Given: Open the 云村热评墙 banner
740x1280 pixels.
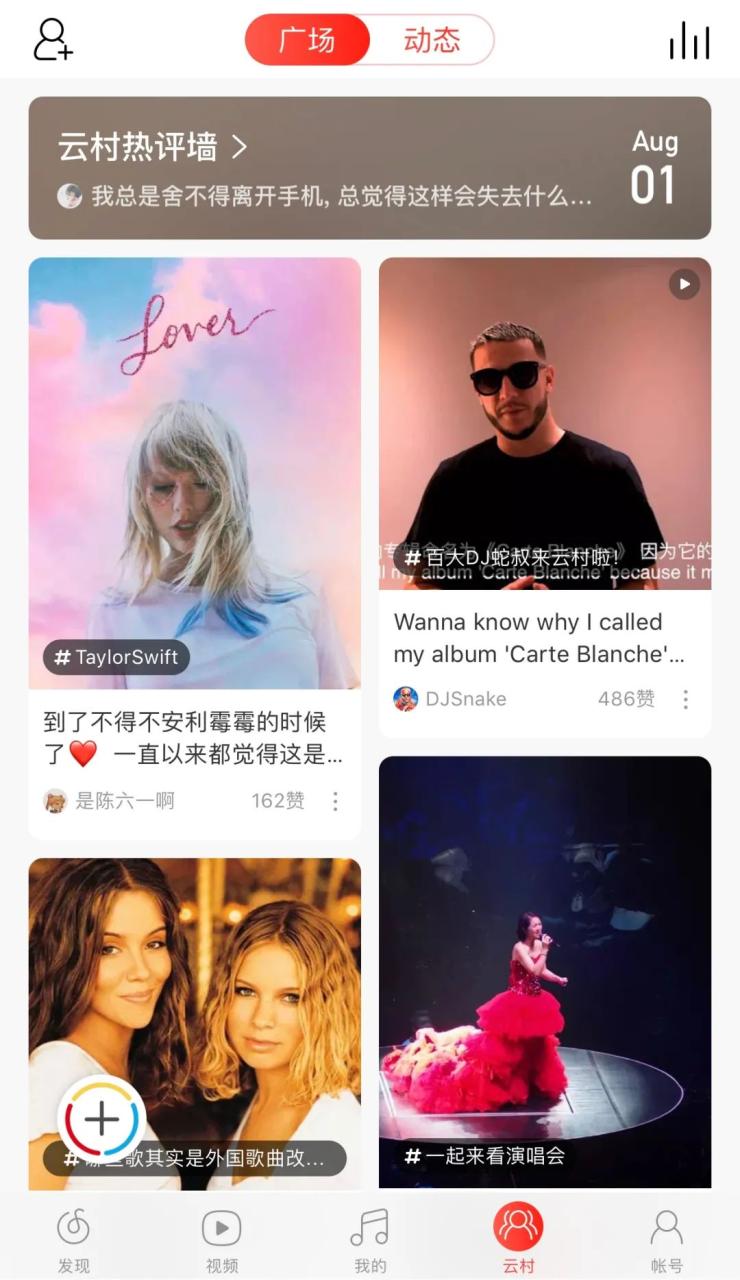Looking at the screenshot, I should [369, 167].
